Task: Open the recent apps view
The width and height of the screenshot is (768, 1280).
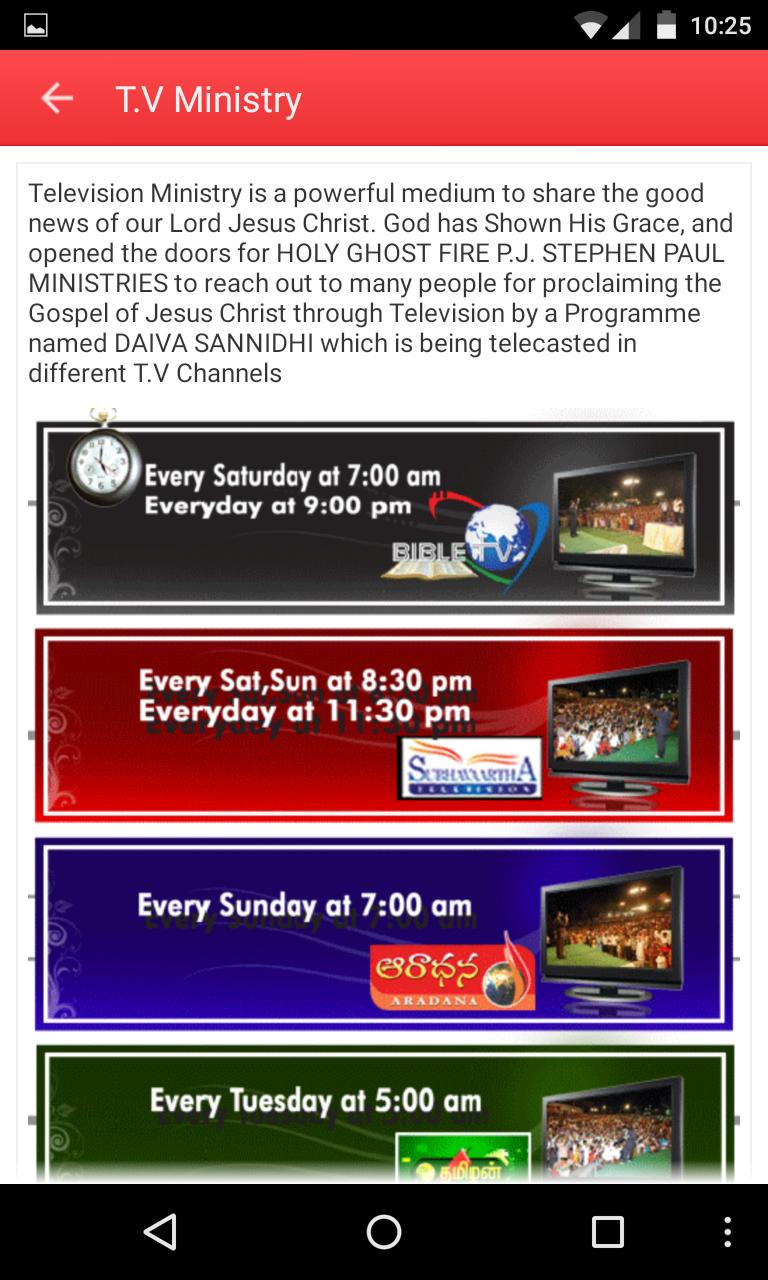Action: (x=607, y=1232)
